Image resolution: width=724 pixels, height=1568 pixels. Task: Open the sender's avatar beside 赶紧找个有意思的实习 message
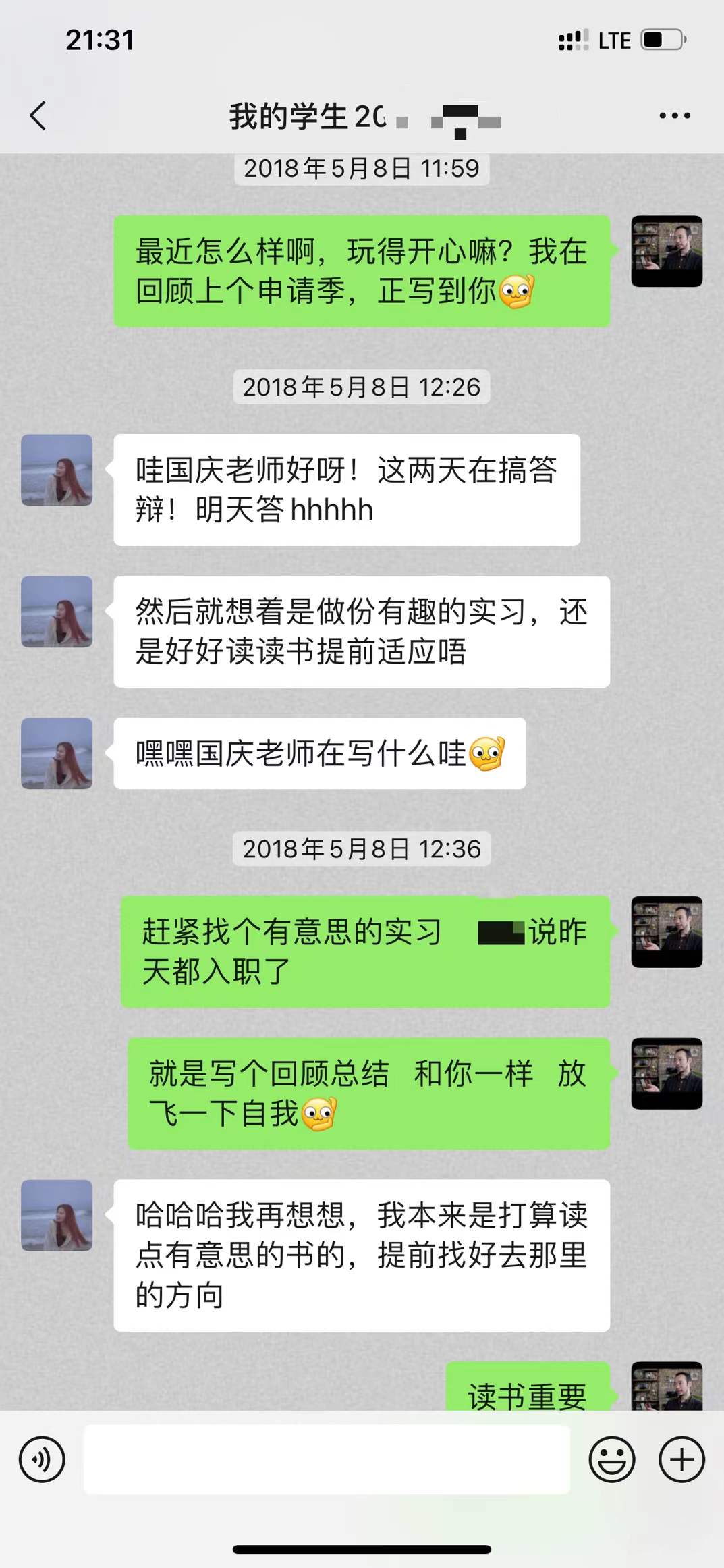667,931
